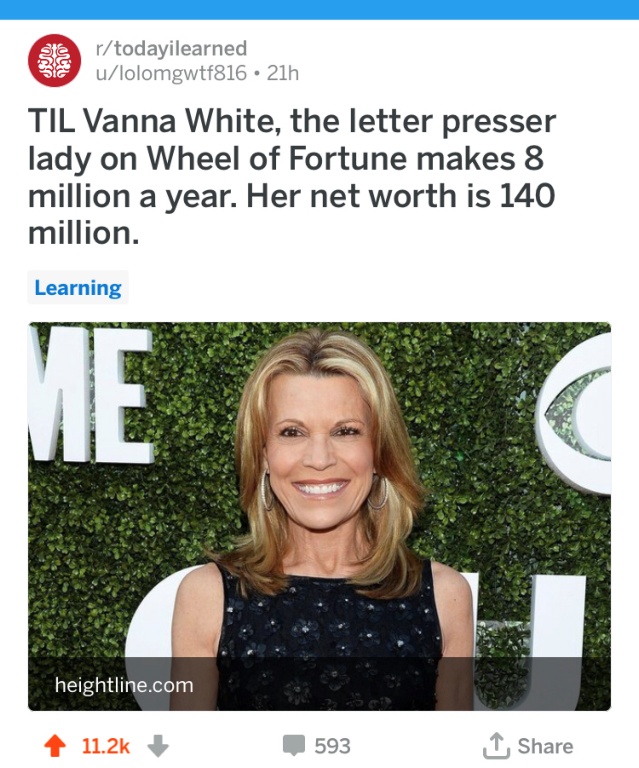
Task: Share this post
Action: pos(528,746)
